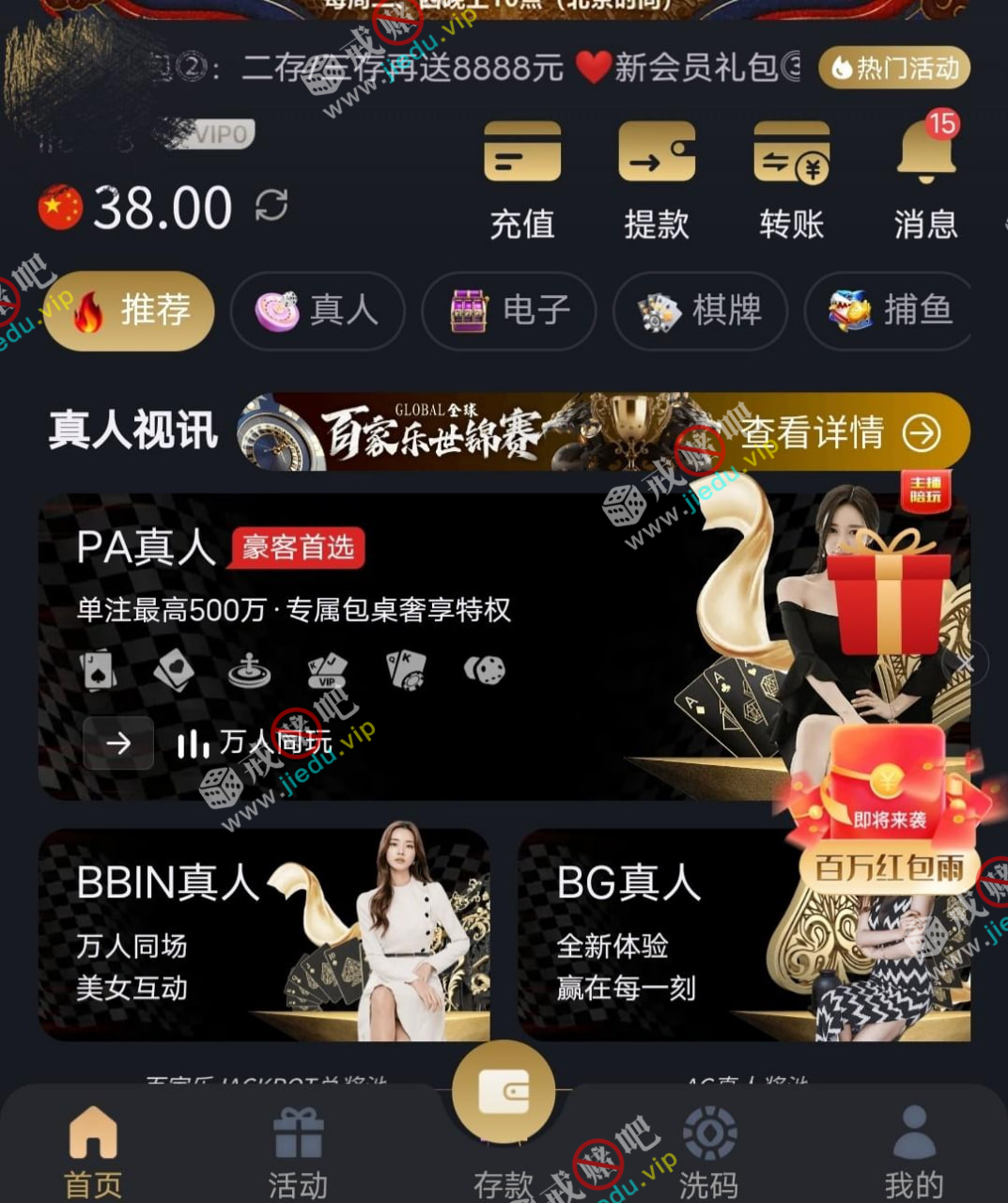This screenshot has height=1203, width=1008.
Task: Select the 推荐 category chip
Action: 130,311
